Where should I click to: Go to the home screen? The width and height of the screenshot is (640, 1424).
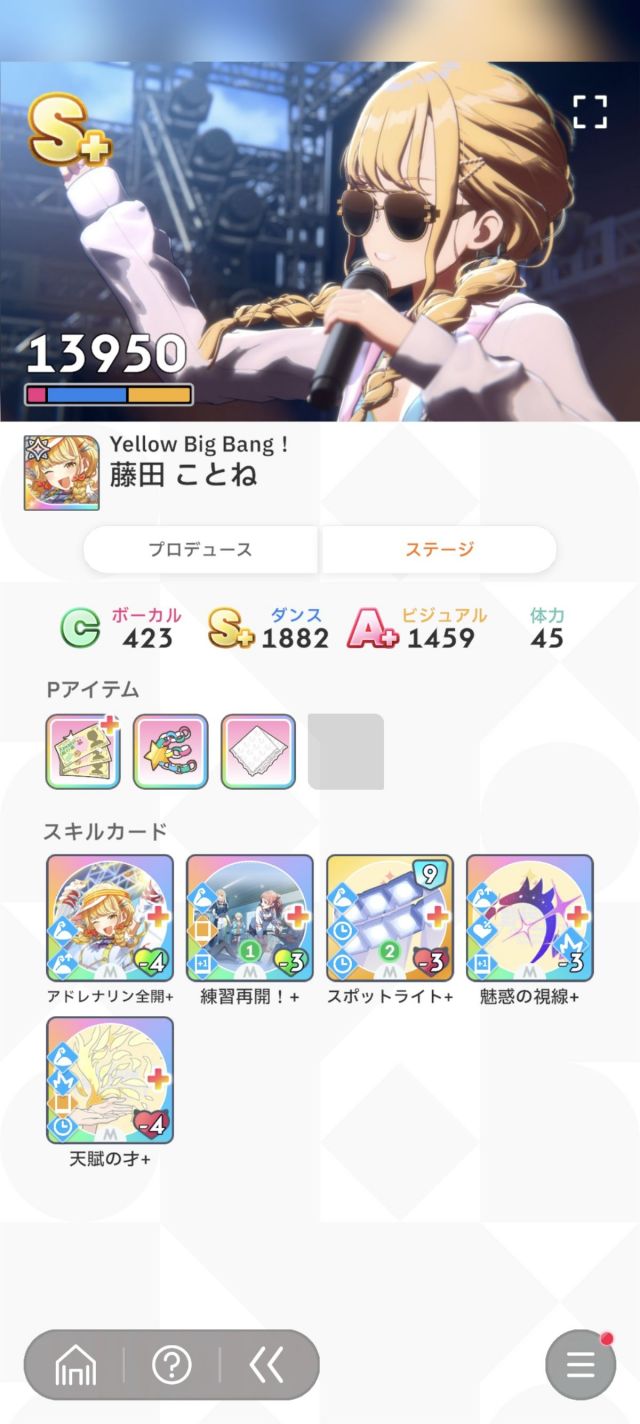(x=76, y=1364)
